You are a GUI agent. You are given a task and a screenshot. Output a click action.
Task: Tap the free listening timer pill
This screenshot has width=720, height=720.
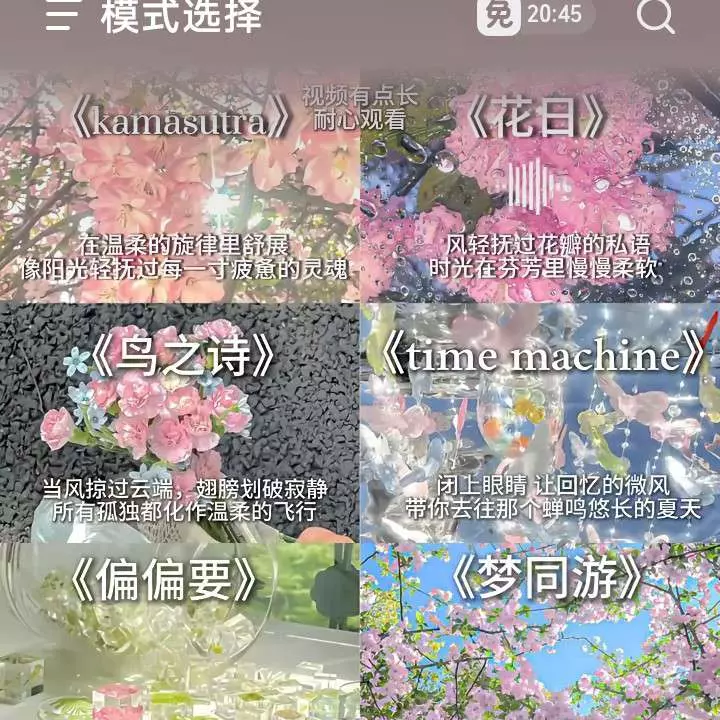click(535, 15)
